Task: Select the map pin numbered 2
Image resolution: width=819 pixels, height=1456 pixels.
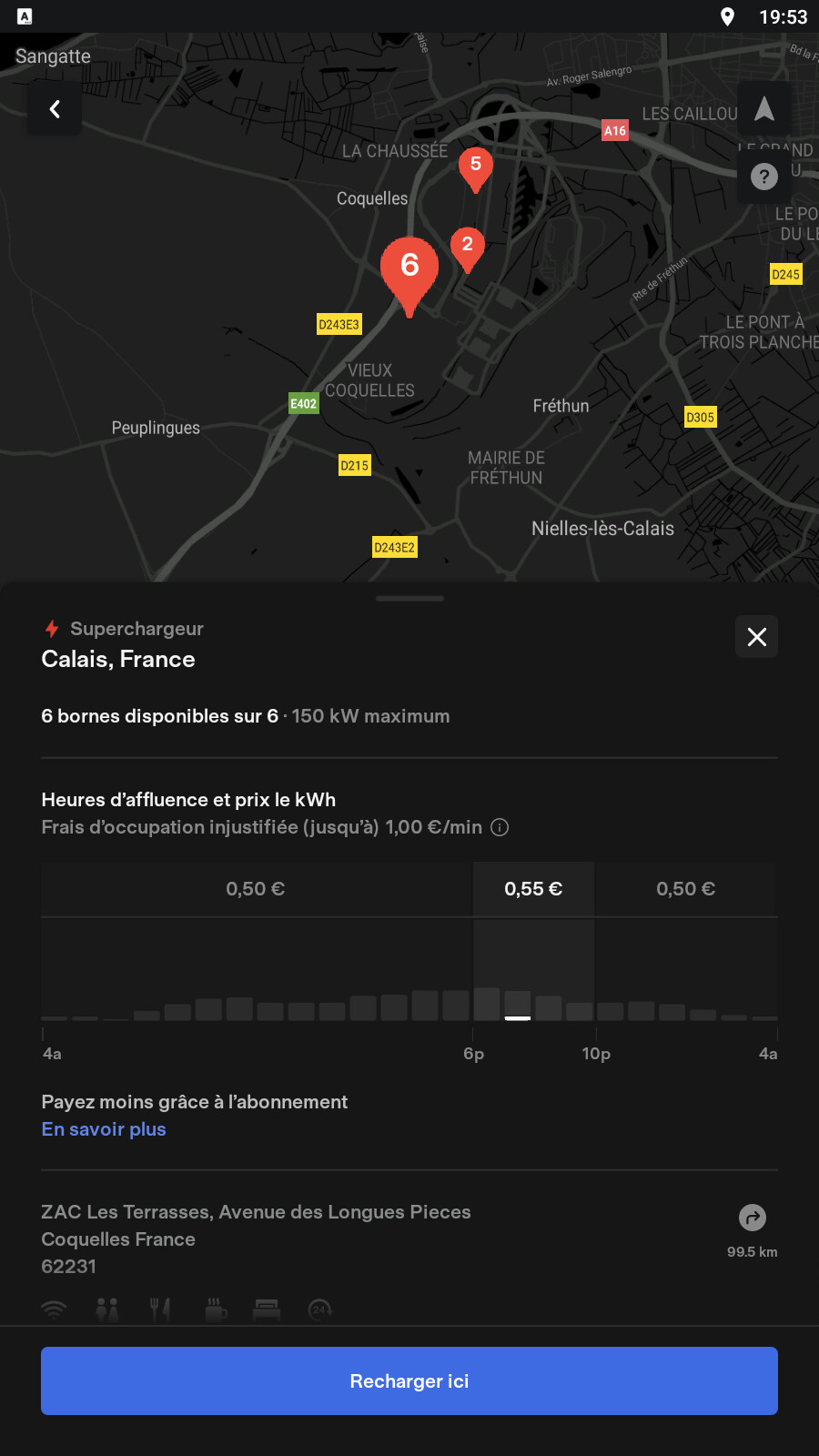Action: [x=467, y=249]
